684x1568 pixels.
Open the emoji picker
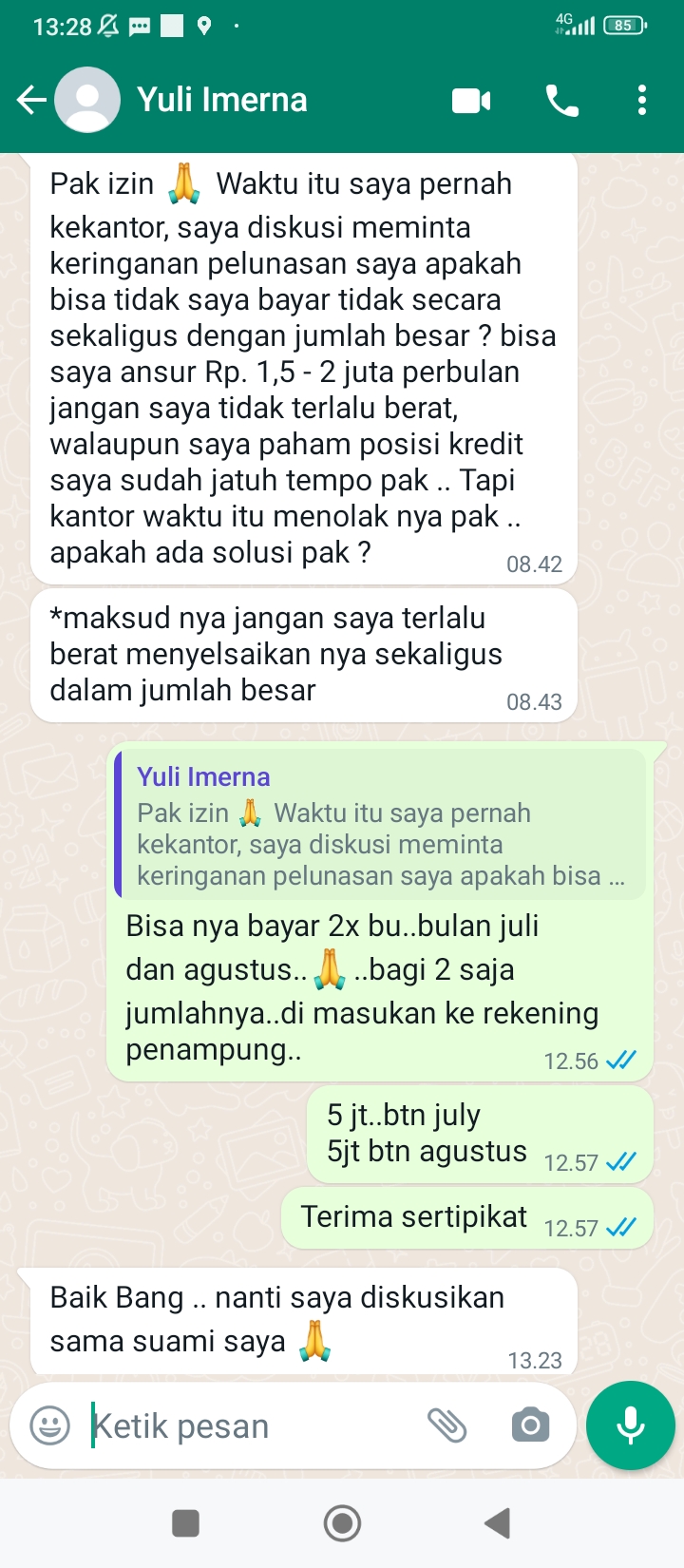coord(49,1425)
